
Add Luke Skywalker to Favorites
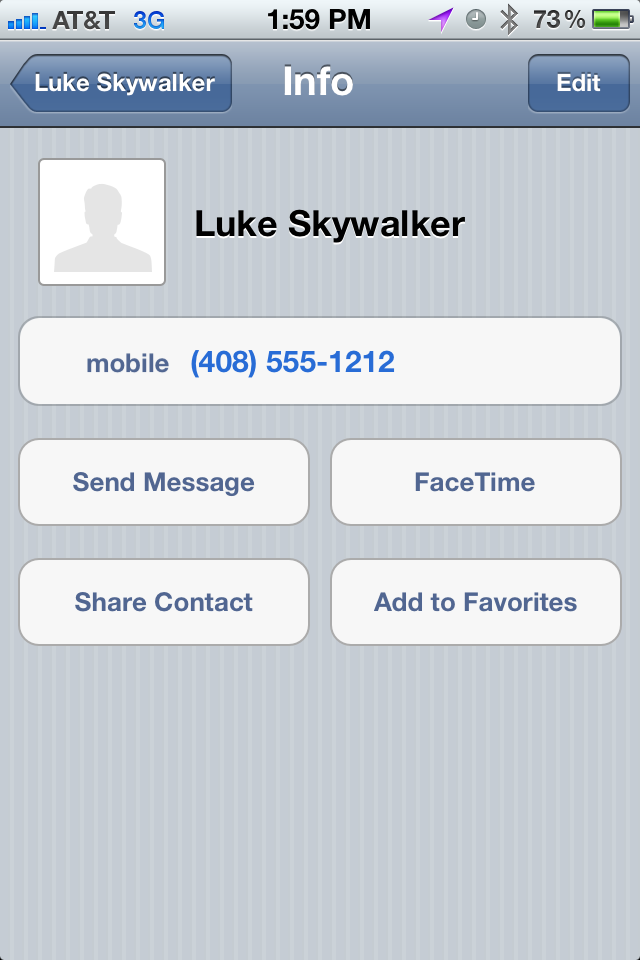475,602
